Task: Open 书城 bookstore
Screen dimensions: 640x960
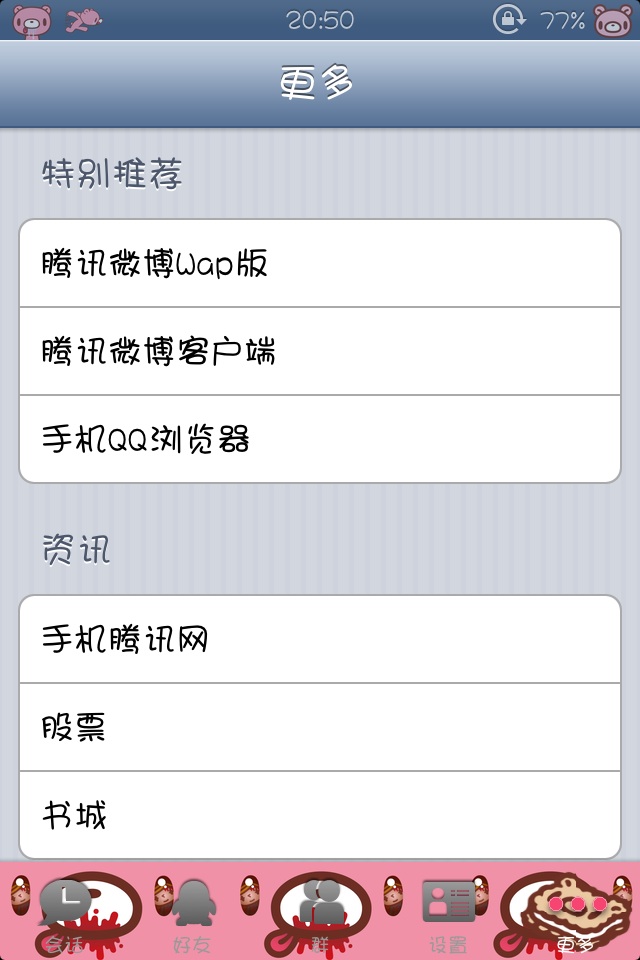Action: (320, 815)
